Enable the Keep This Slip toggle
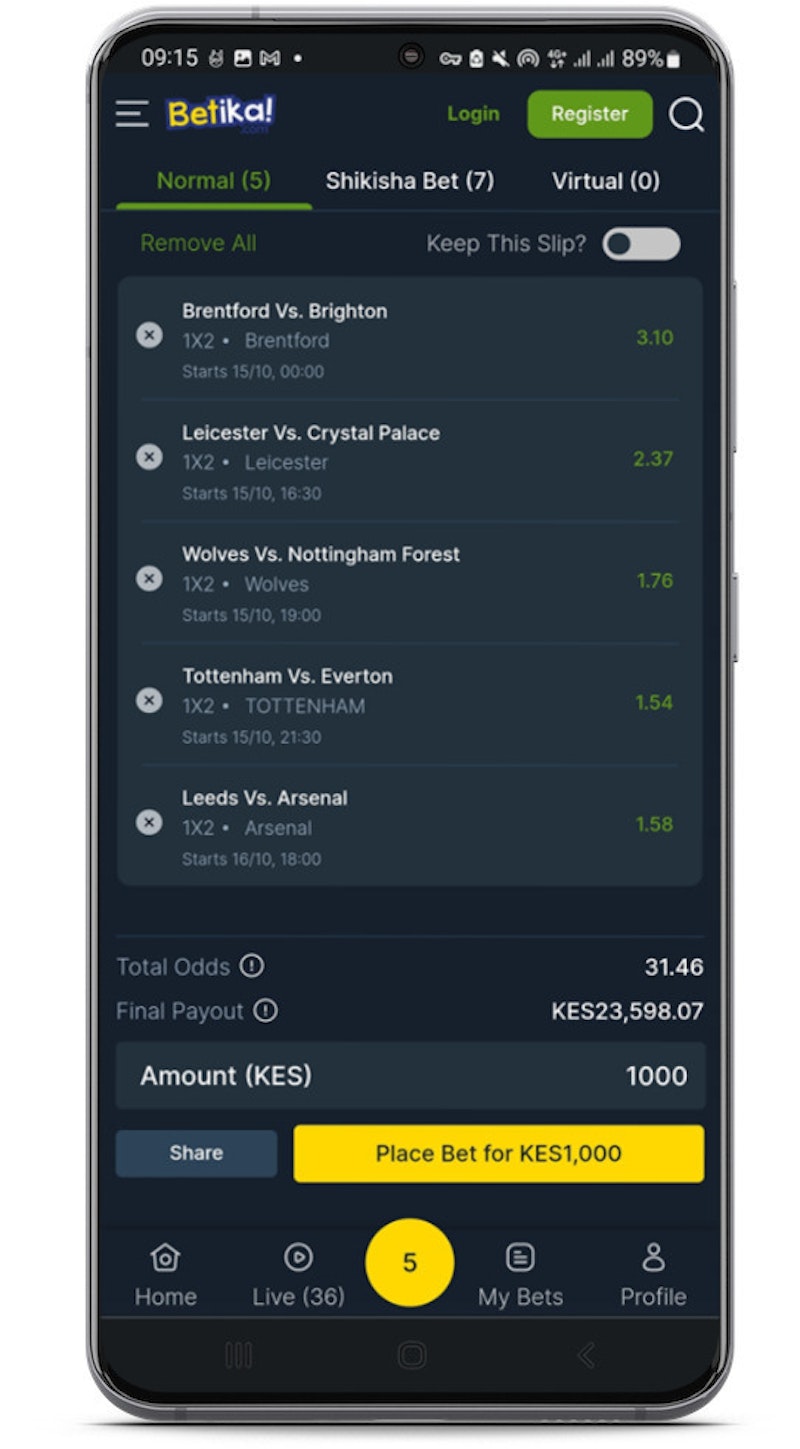The width and height of the screenshot is (800, 1449). point(641,244)
